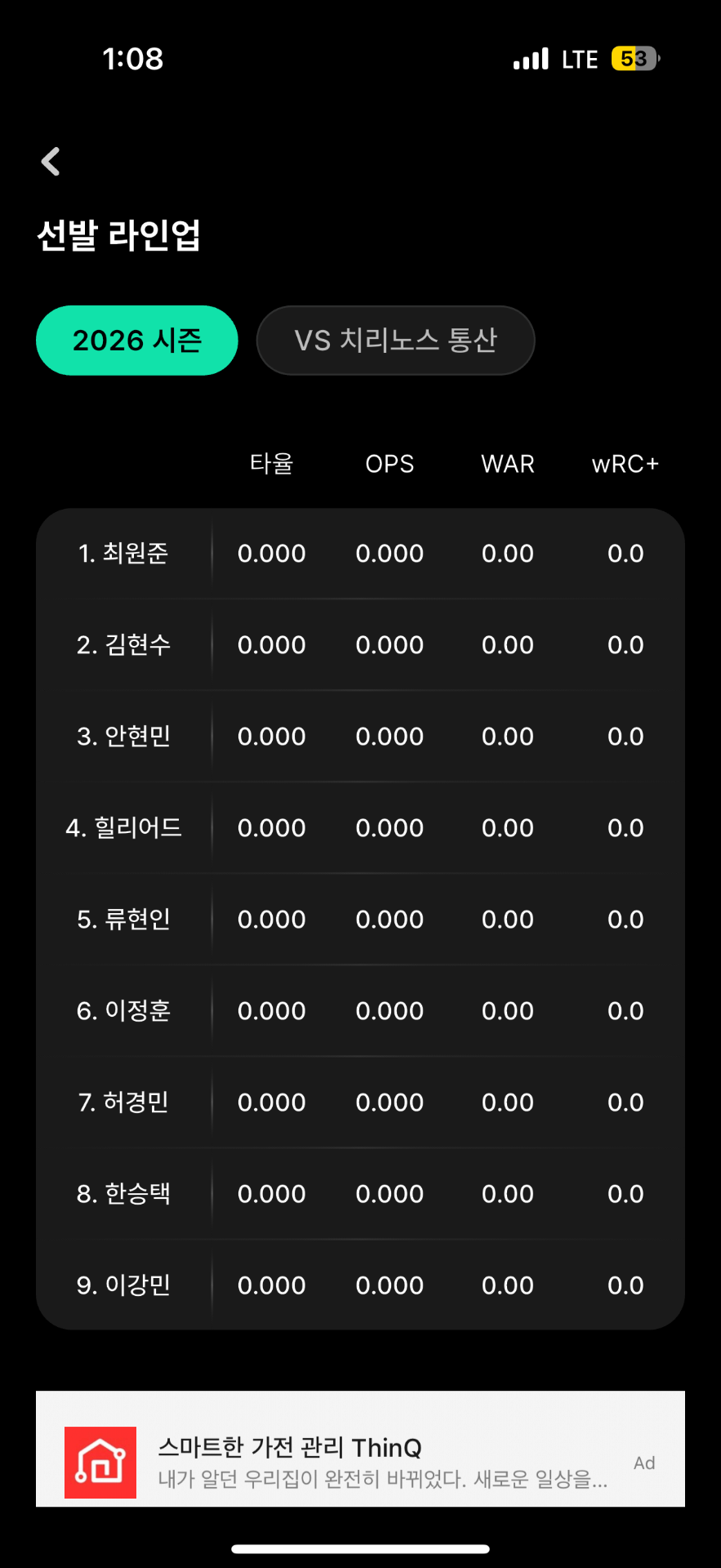Switch to the VS 치리노스 통산 tab
721x1568 pixels.
pyautogui.click(x=395, y=341)
